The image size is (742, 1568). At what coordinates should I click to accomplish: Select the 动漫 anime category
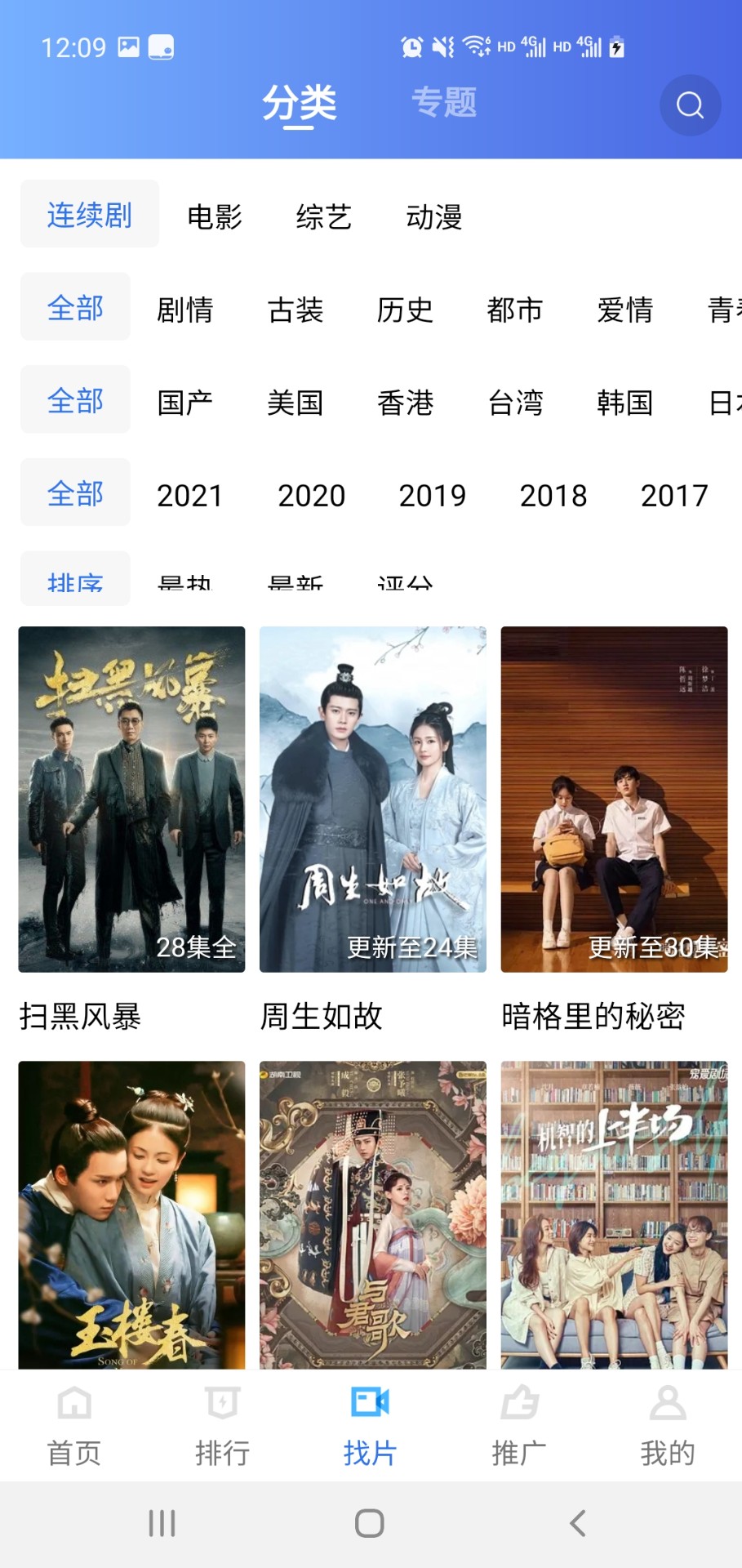(x=434, y=216)
